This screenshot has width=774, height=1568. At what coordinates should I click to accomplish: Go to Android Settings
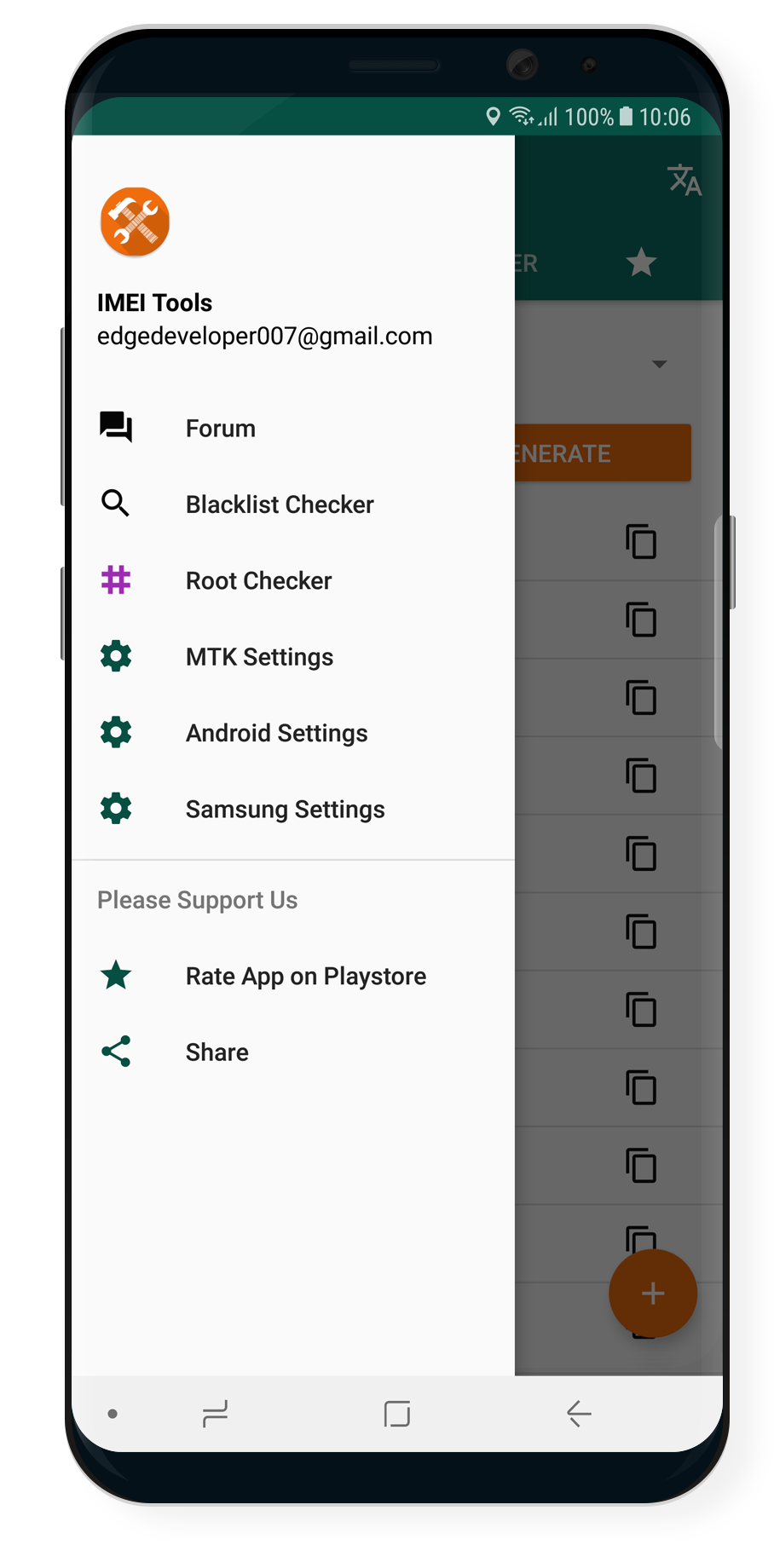[x=293, y=733]
